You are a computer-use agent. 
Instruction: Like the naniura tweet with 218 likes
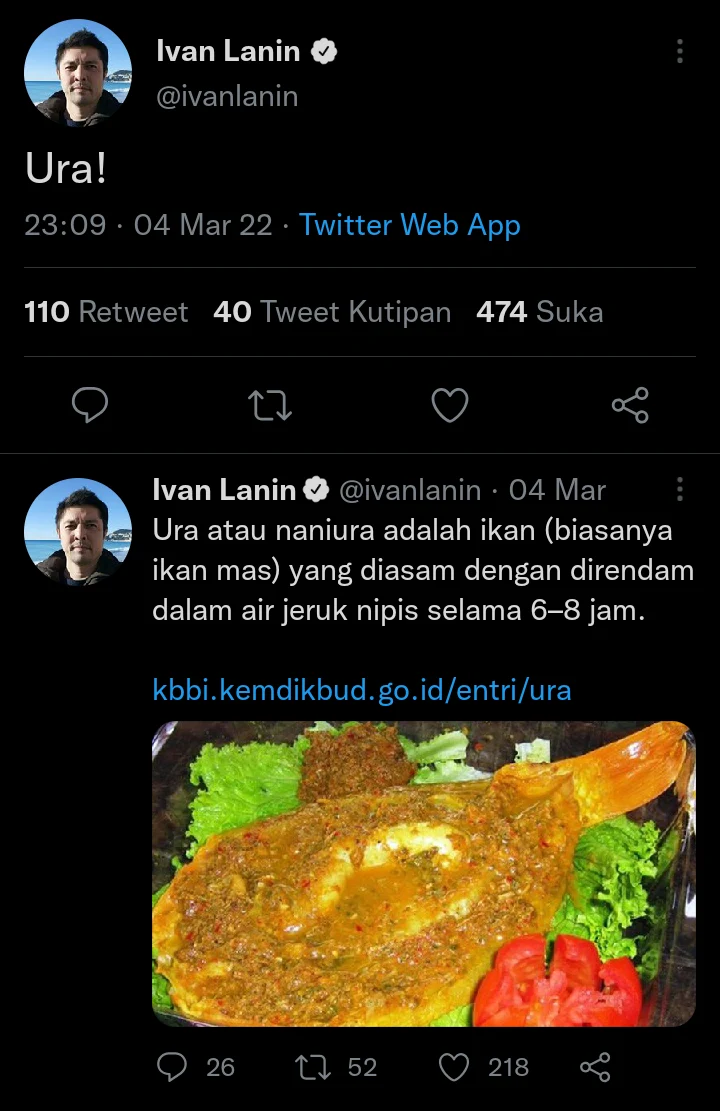point(455,1067)
